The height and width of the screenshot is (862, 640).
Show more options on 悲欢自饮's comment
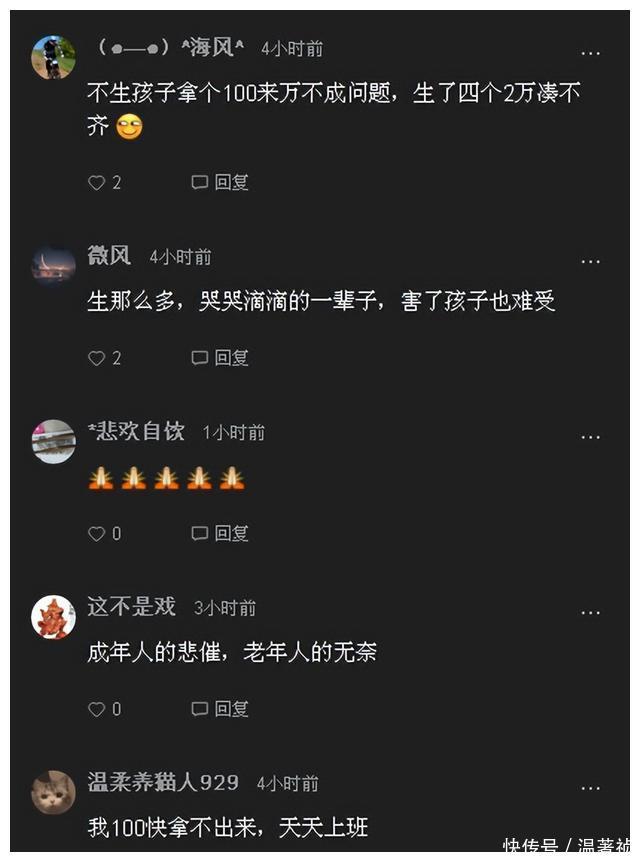pos(591,437)
